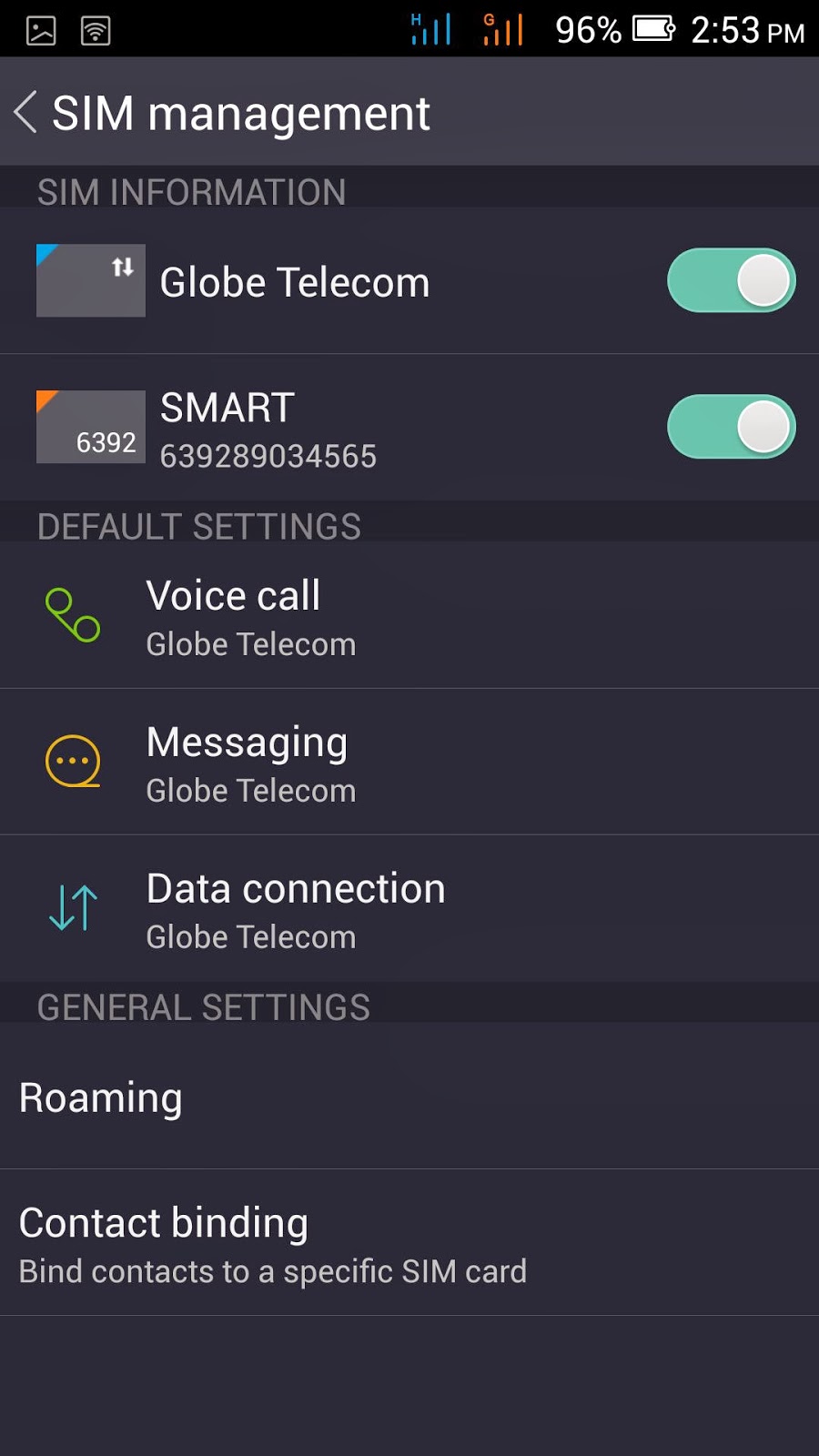
Task: Change the Data connection SIM
Action: (x=409, y=909)
